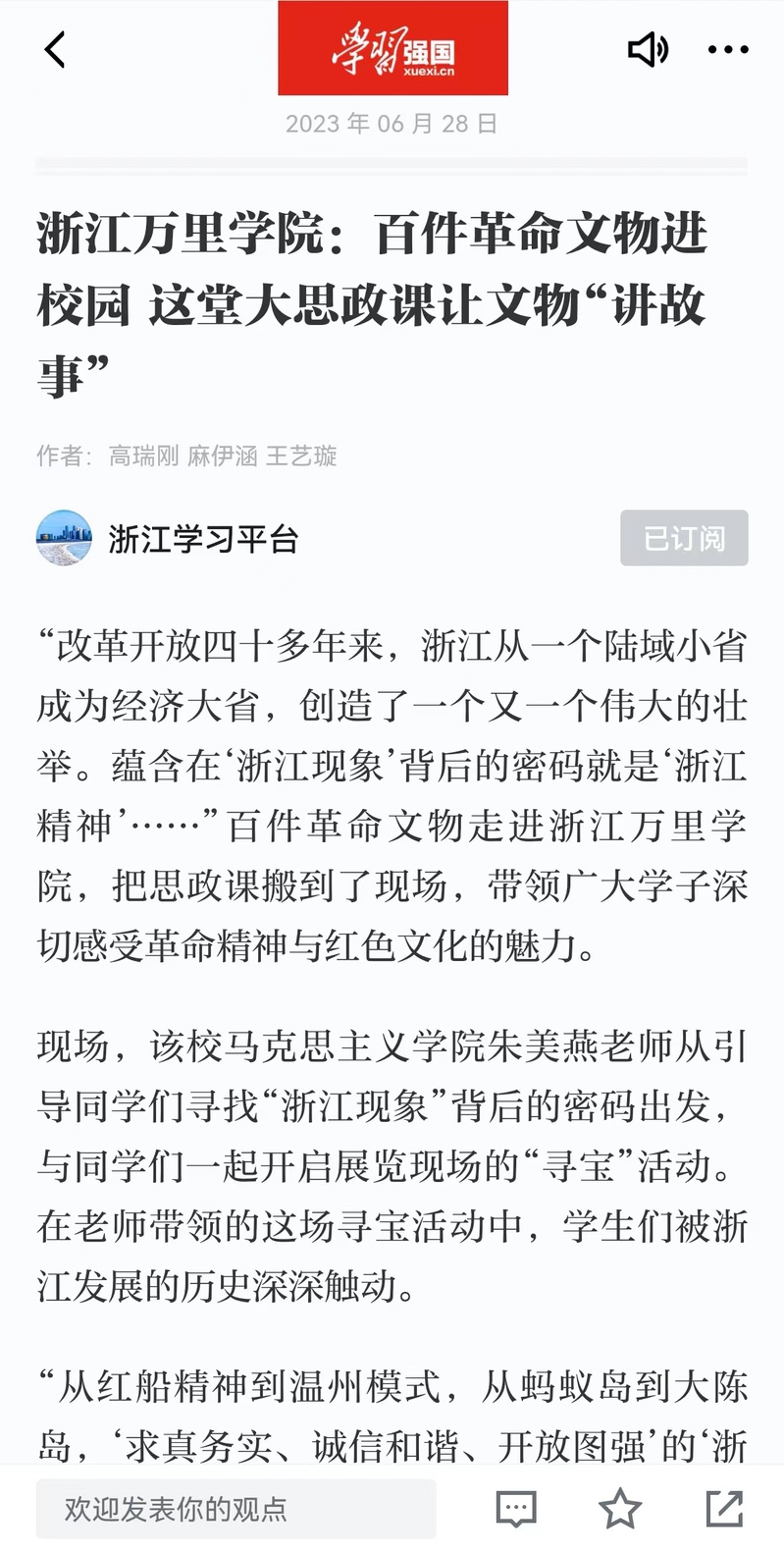This screenshot has height=1553, width=784.
Task: Play the article audio via speaker icon
Action: coord(648,49)
